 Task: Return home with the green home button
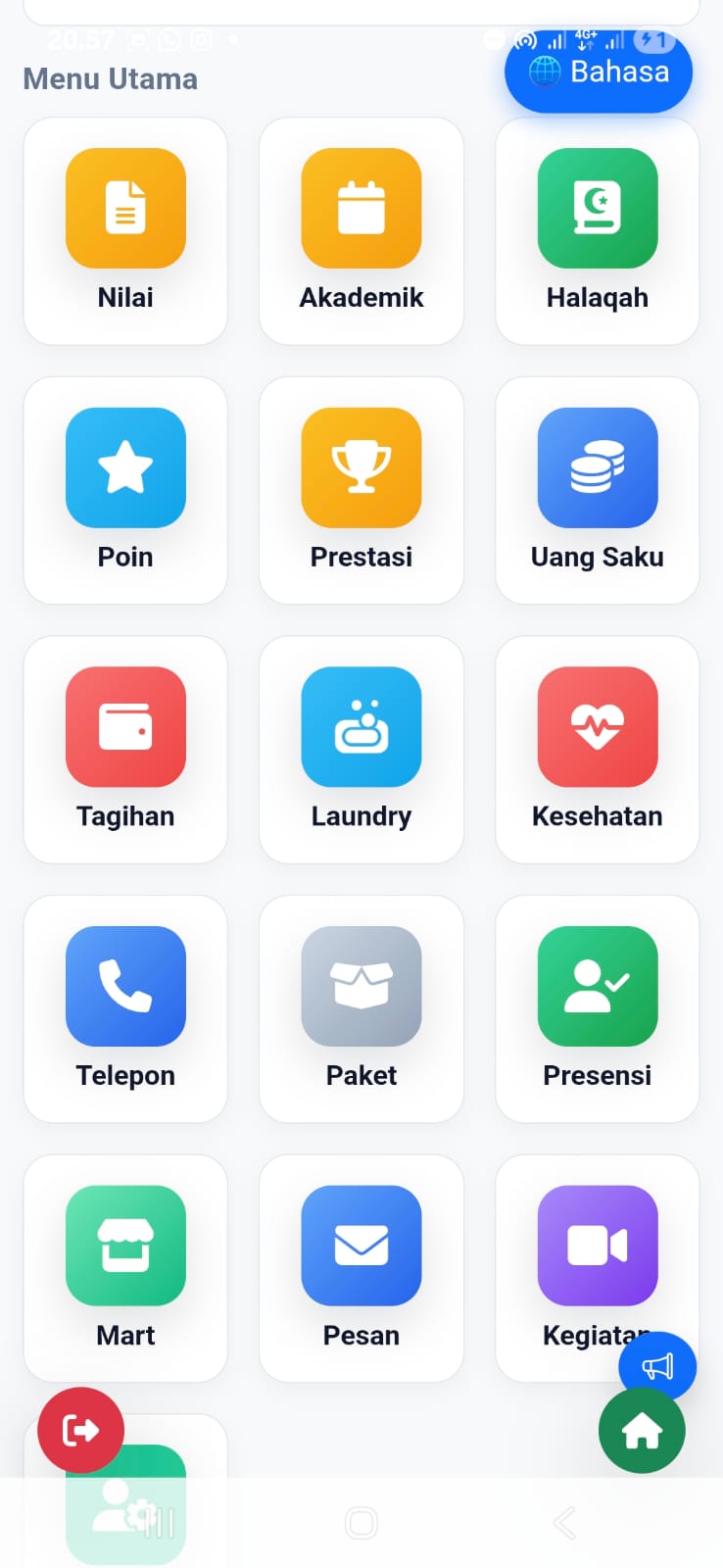pyautogui.click(x=641, y=1430)
